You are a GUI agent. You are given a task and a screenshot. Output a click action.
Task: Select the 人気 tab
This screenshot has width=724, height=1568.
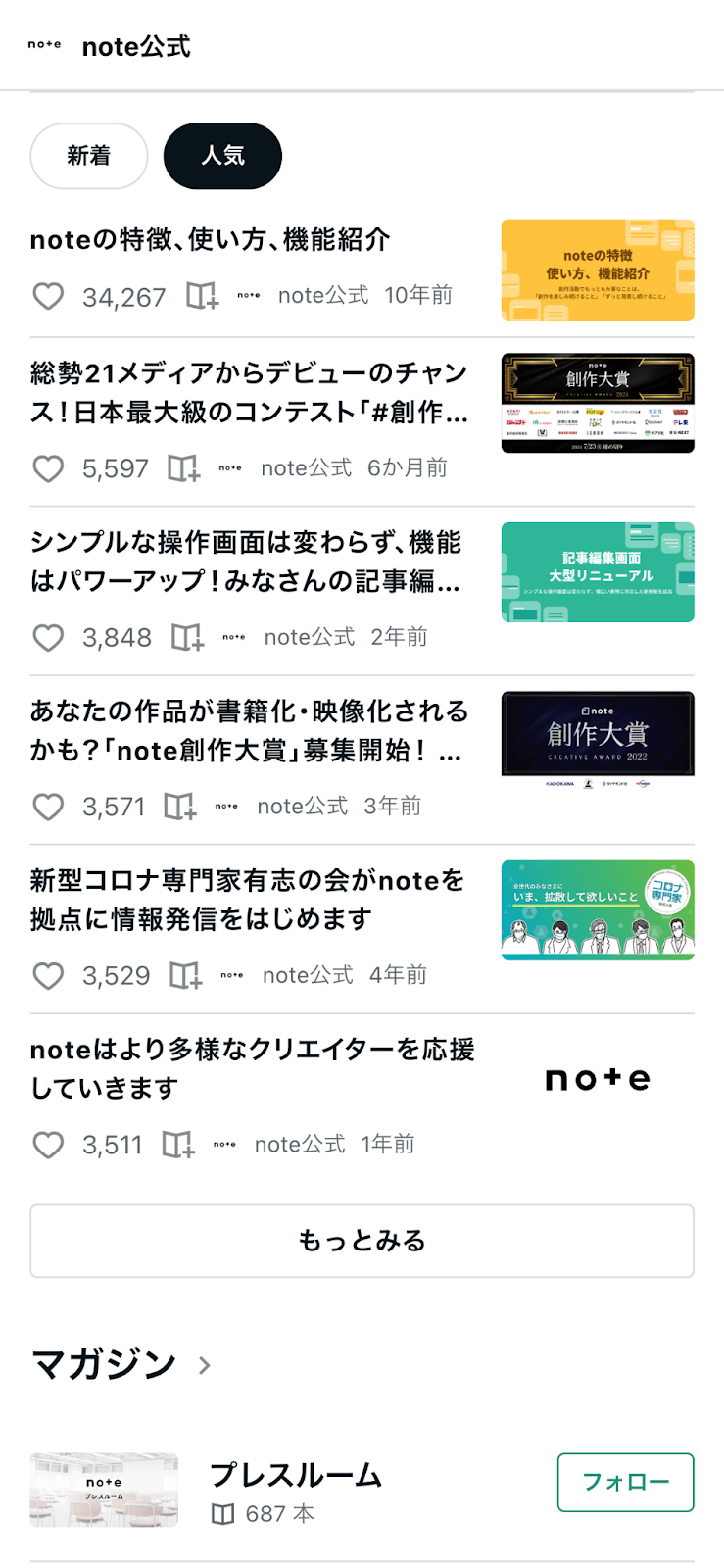(222, 156)
